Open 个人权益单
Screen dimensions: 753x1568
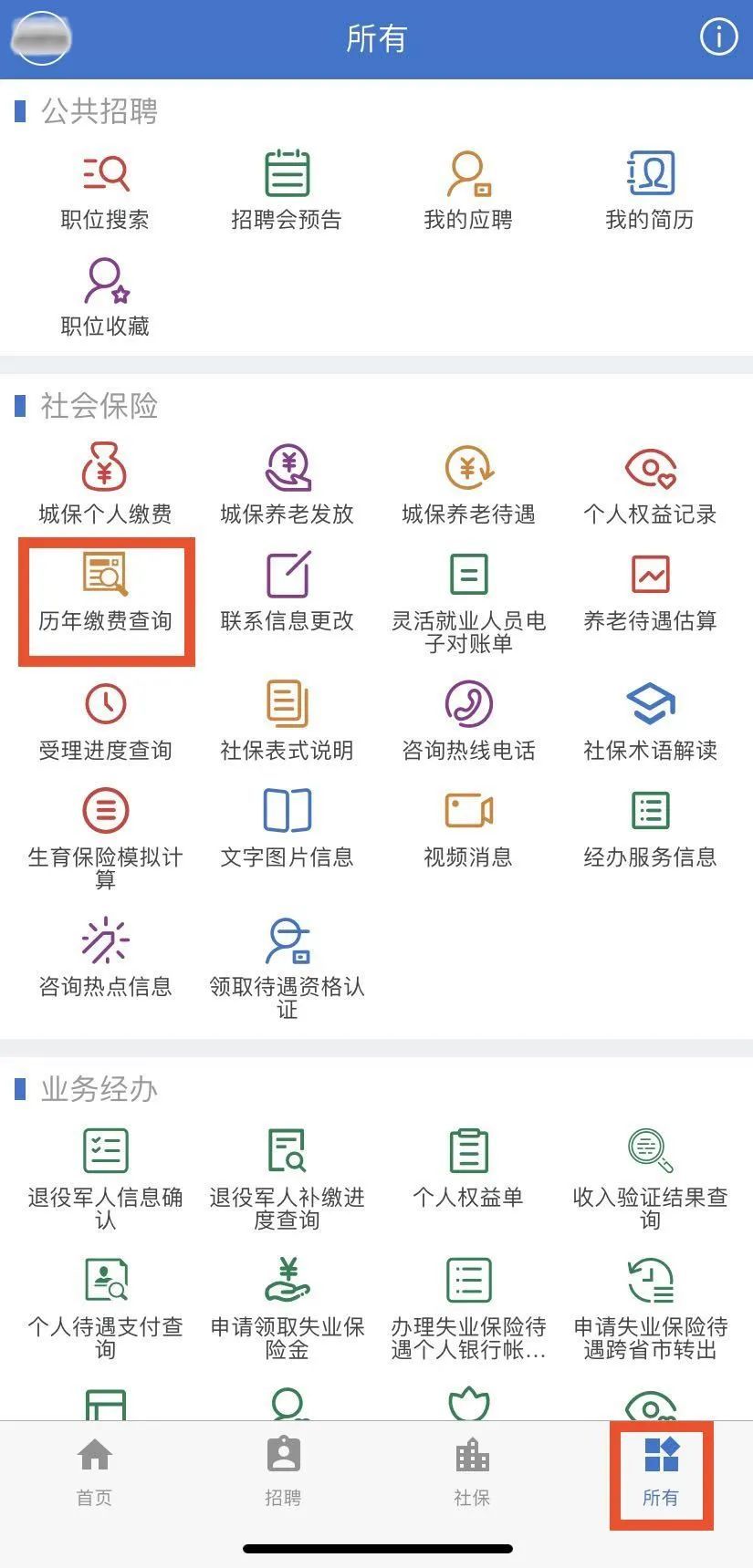pos(468,1168)
